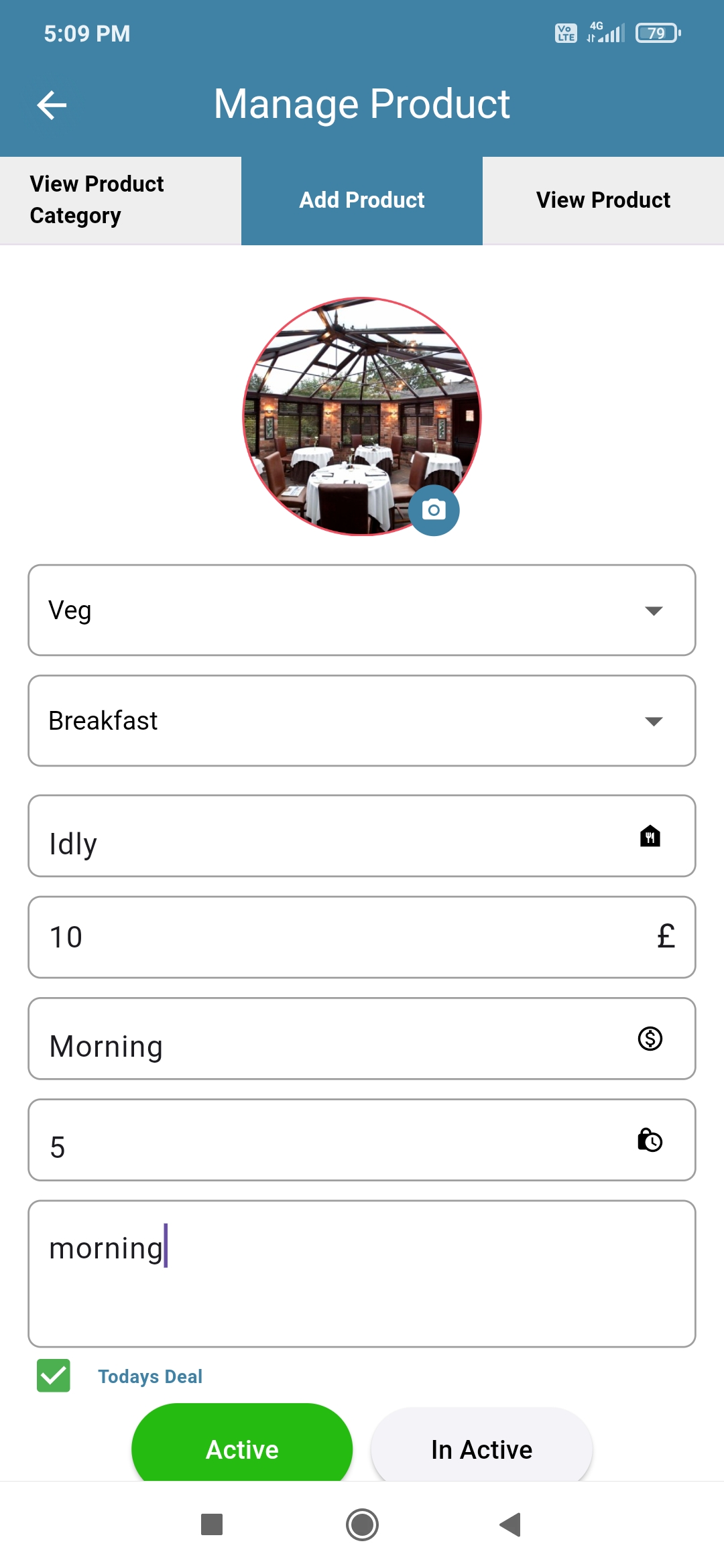
Task: Go back using the arrow icon
Action: [52, 105]
